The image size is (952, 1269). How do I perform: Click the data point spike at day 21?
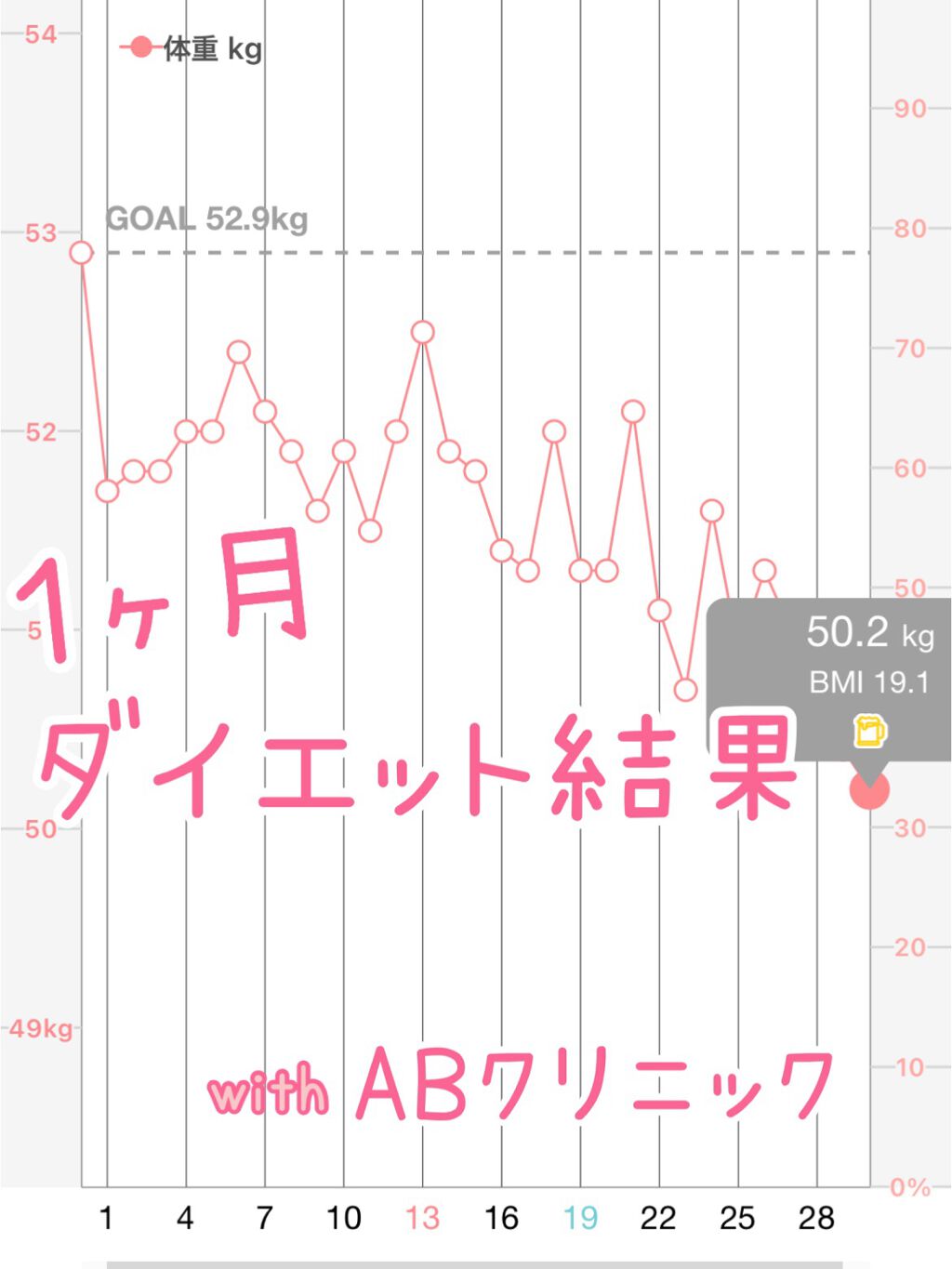[x=633, y=409]
